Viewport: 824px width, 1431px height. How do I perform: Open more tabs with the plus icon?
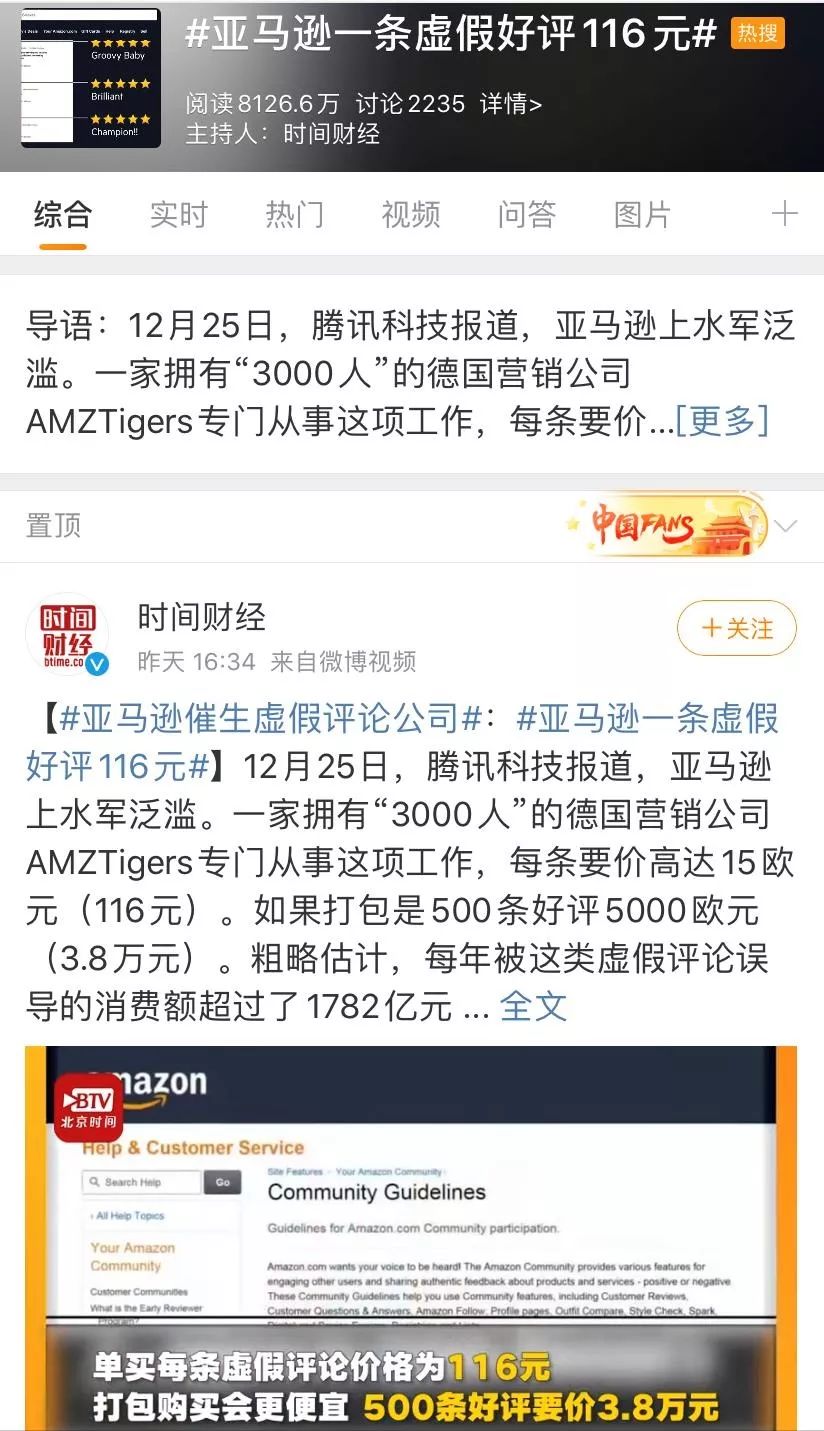pyautogui.click(x=786, y=214)
